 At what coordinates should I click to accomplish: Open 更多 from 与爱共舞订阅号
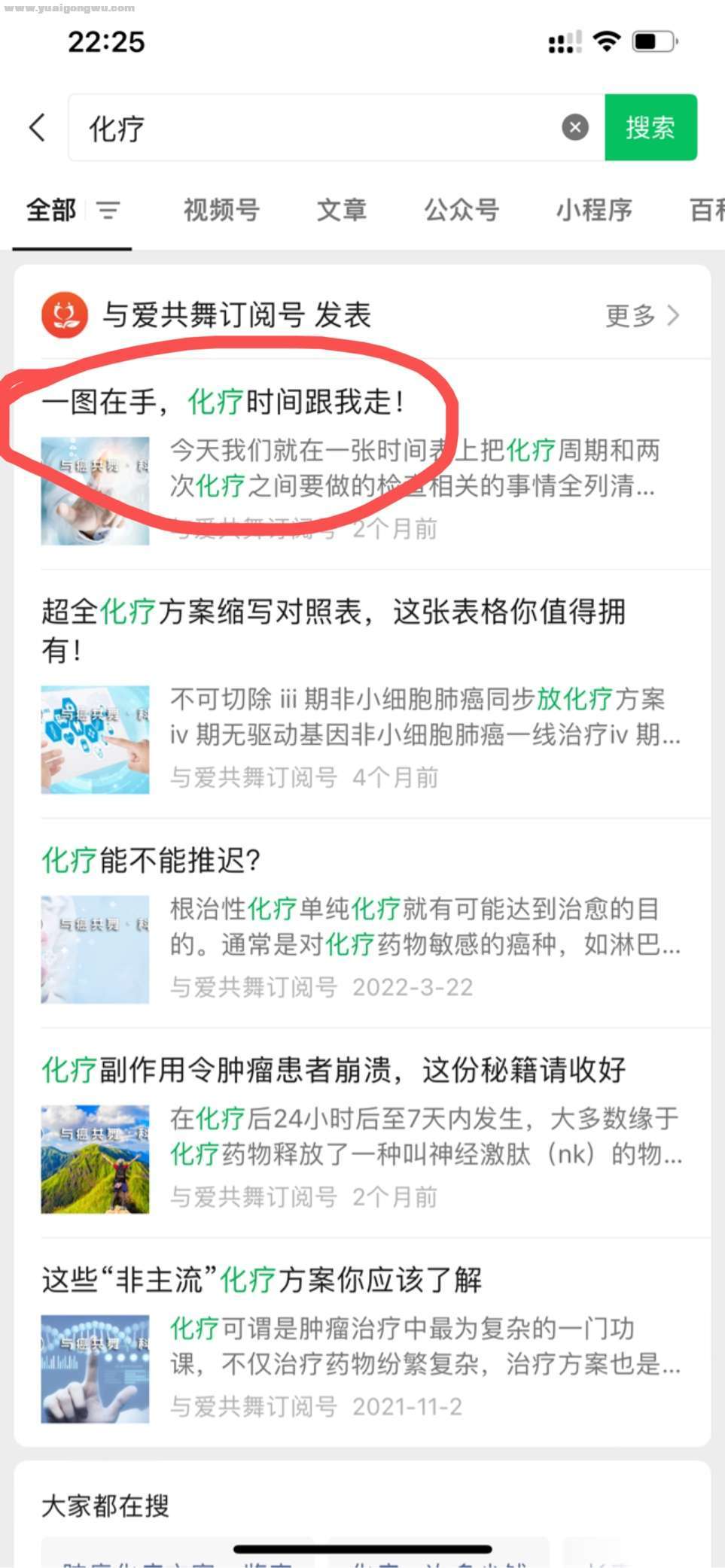point(642,315)
